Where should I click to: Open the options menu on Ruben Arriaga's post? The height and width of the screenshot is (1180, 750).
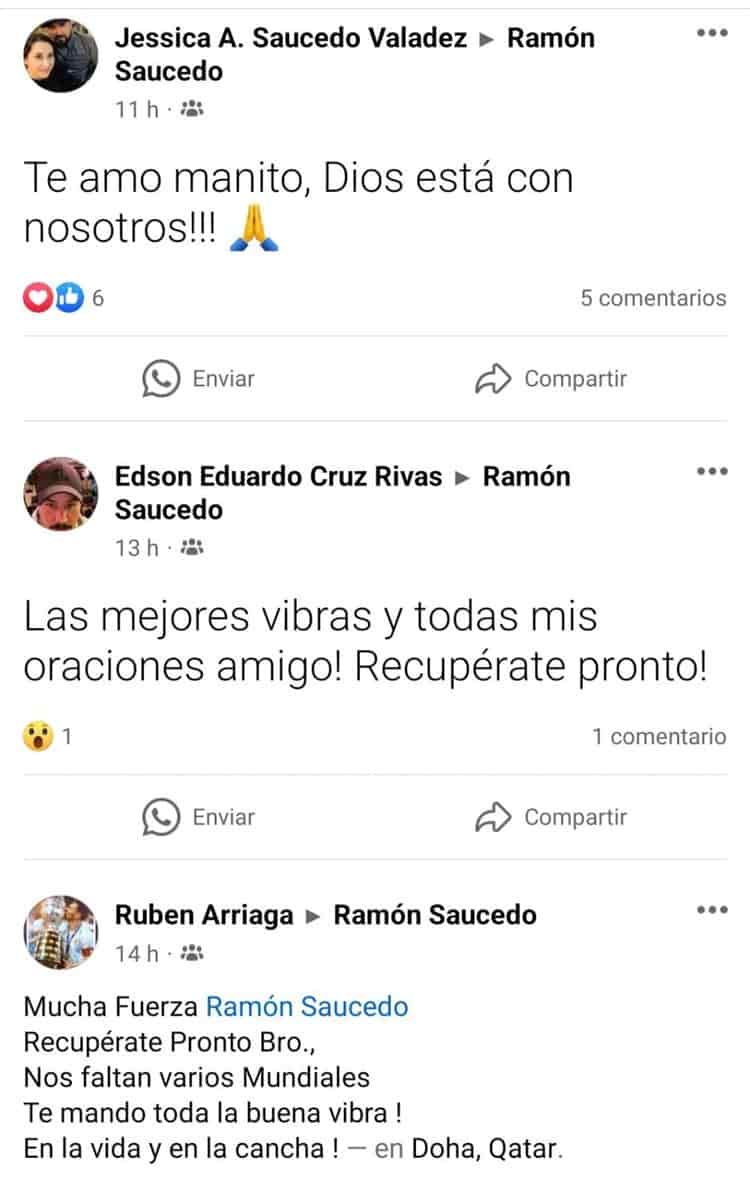711,910
